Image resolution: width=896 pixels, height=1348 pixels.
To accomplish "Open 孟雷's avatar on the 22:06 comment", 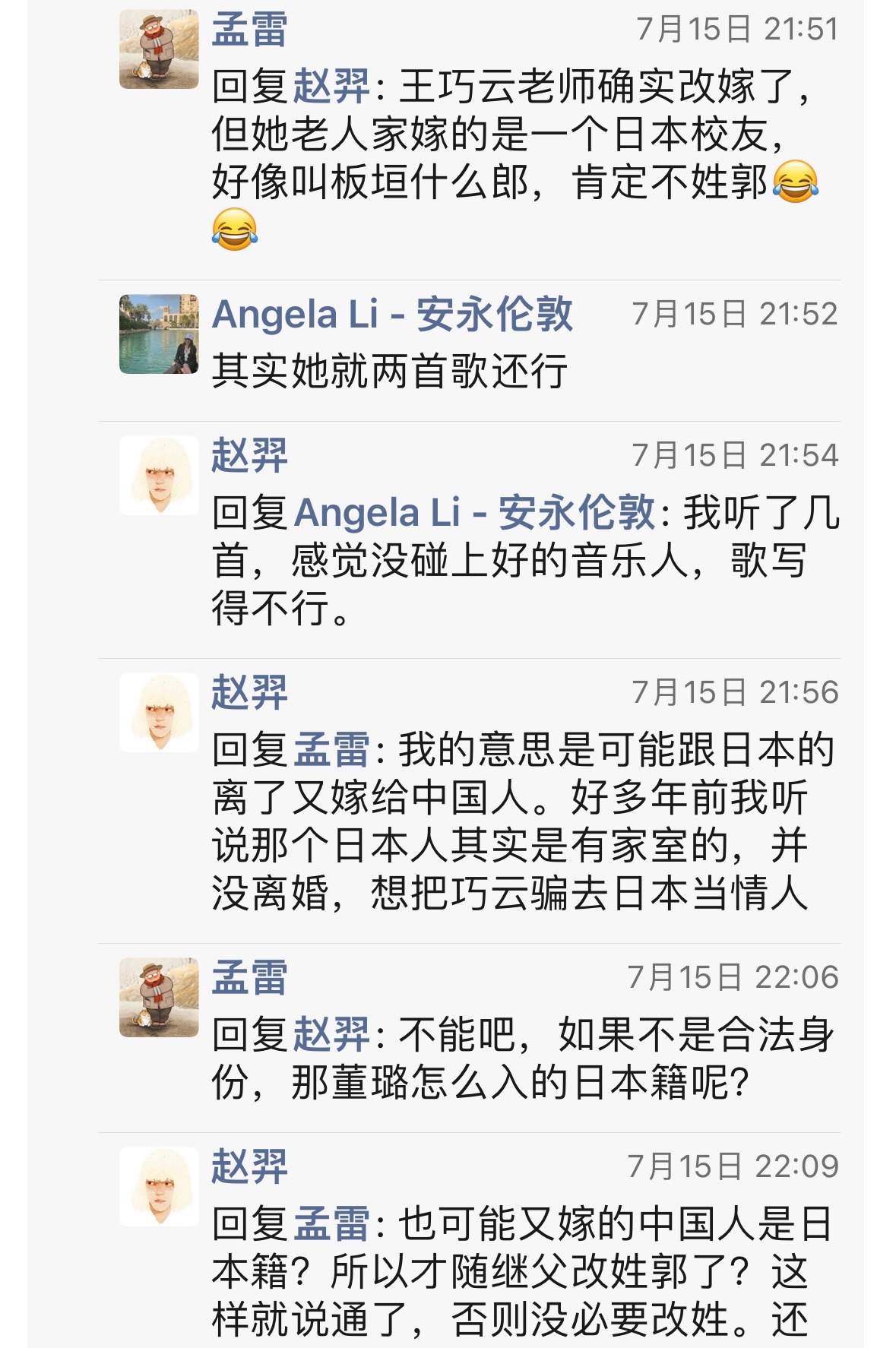I will tap(159, 998).
